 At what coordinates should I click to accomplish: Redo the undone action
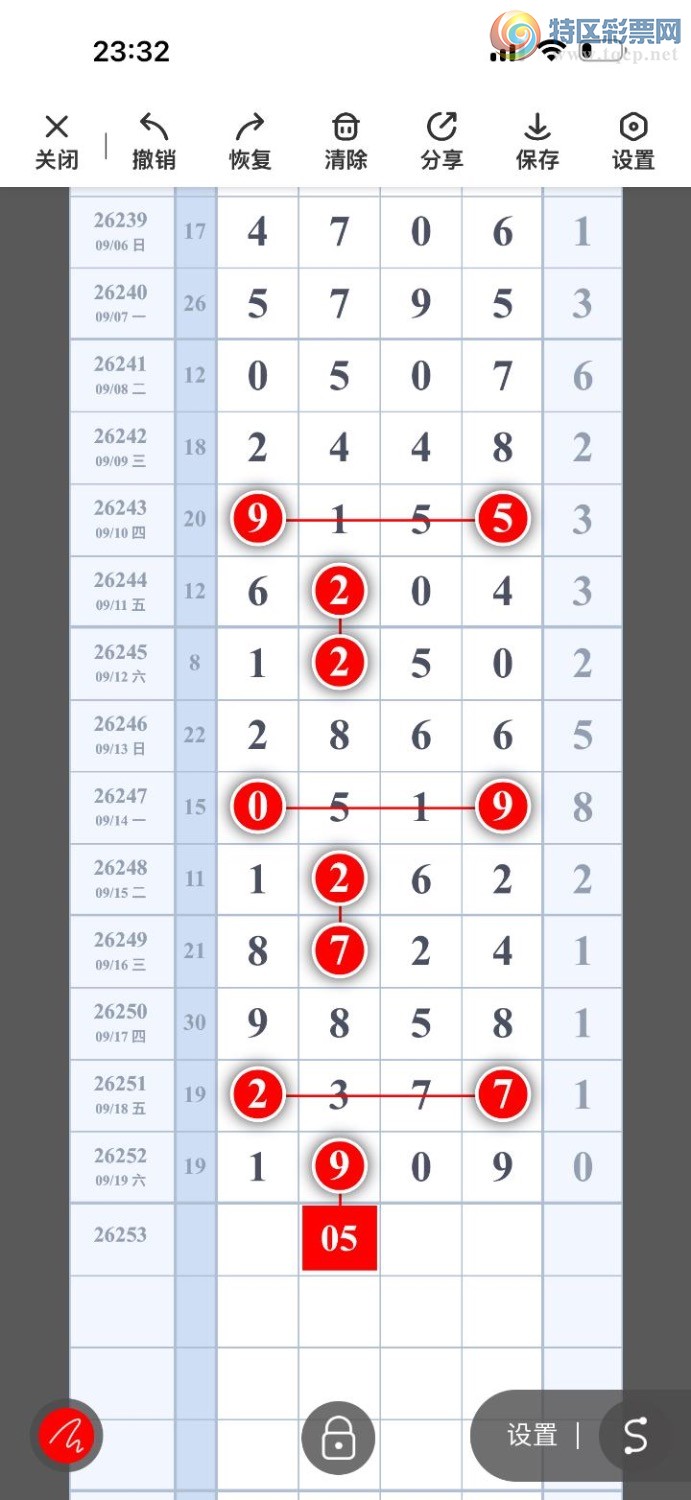(x=249, y=142)
